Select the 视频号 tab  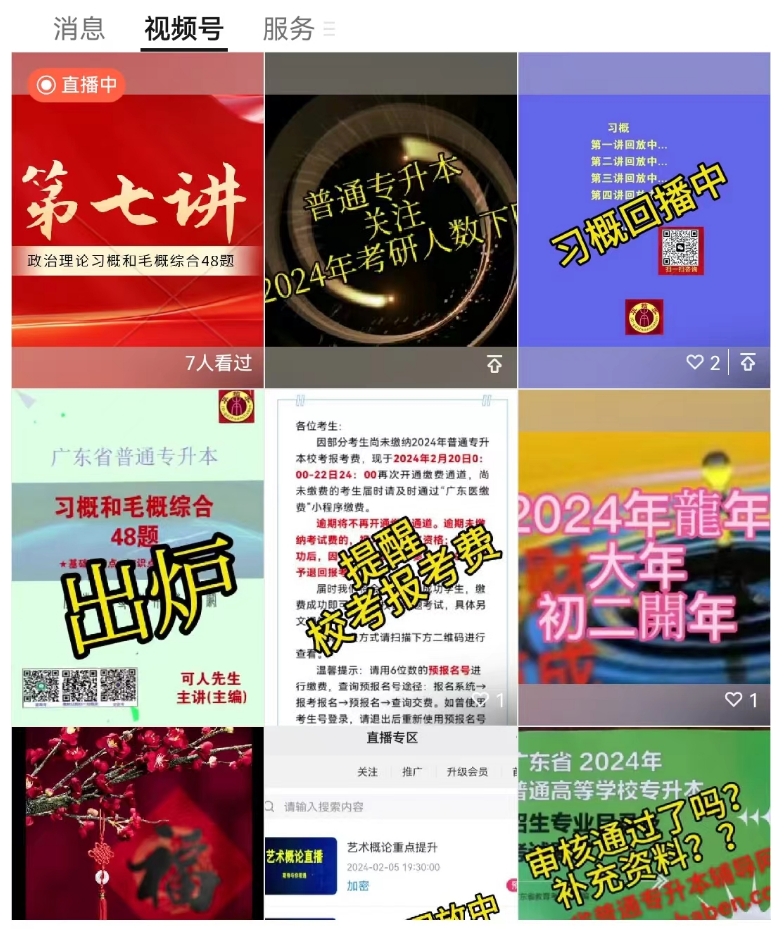tap(183, 28)
